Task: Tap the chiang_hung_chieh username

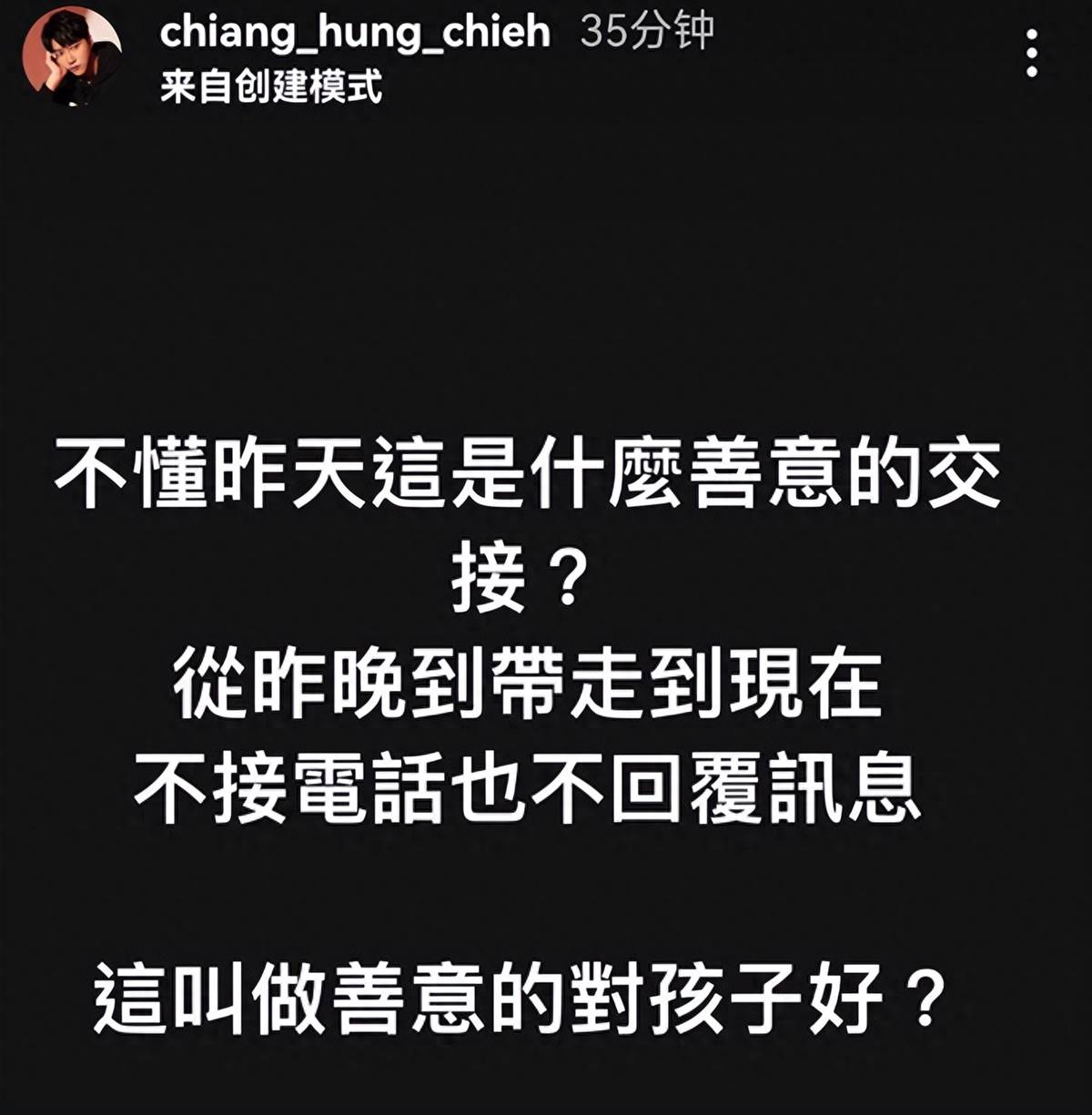Action: 355,34
